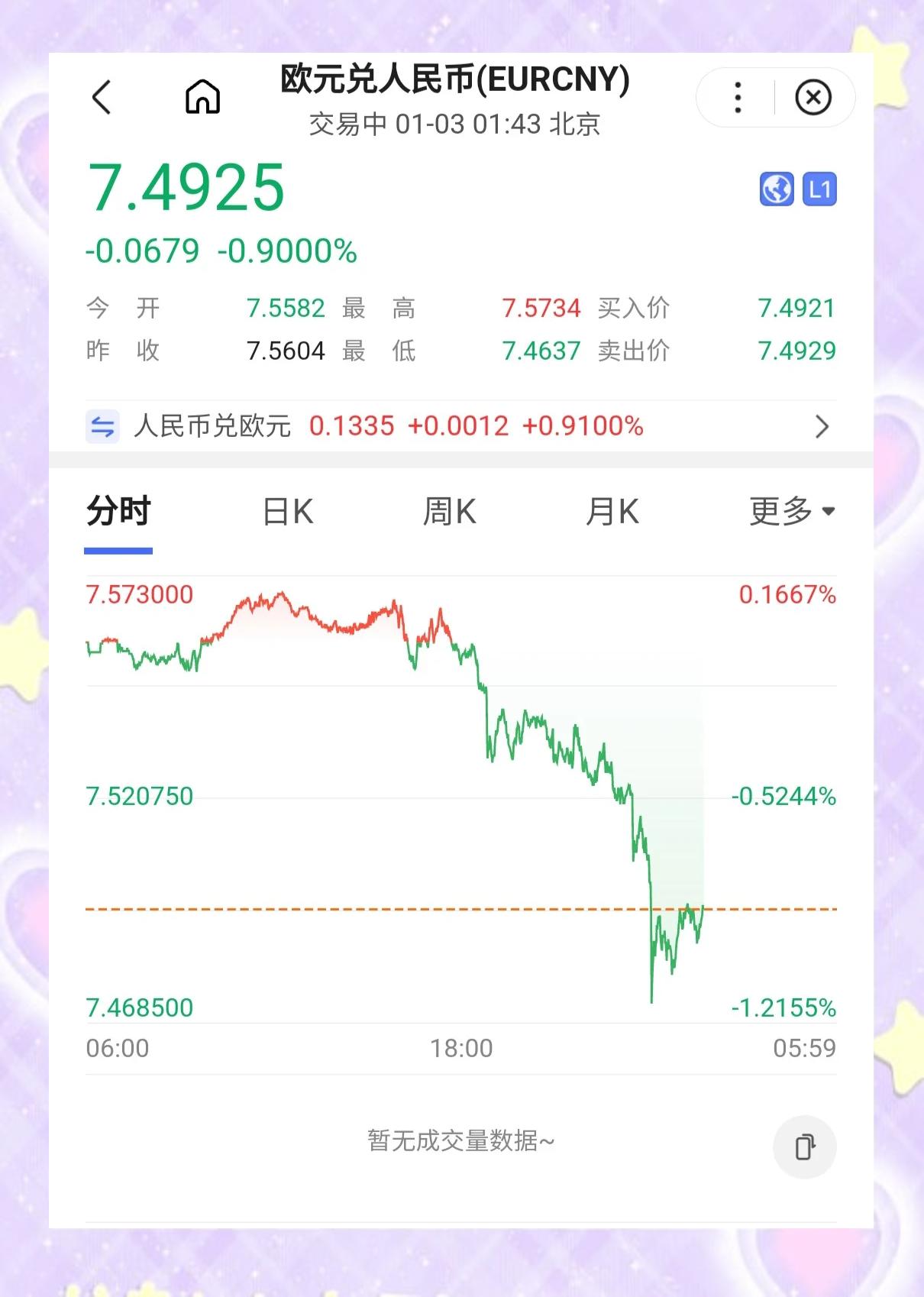Expand the 更多 chart options dropdown
Viewport: 924px width, 1297px height.
[792, 512]
